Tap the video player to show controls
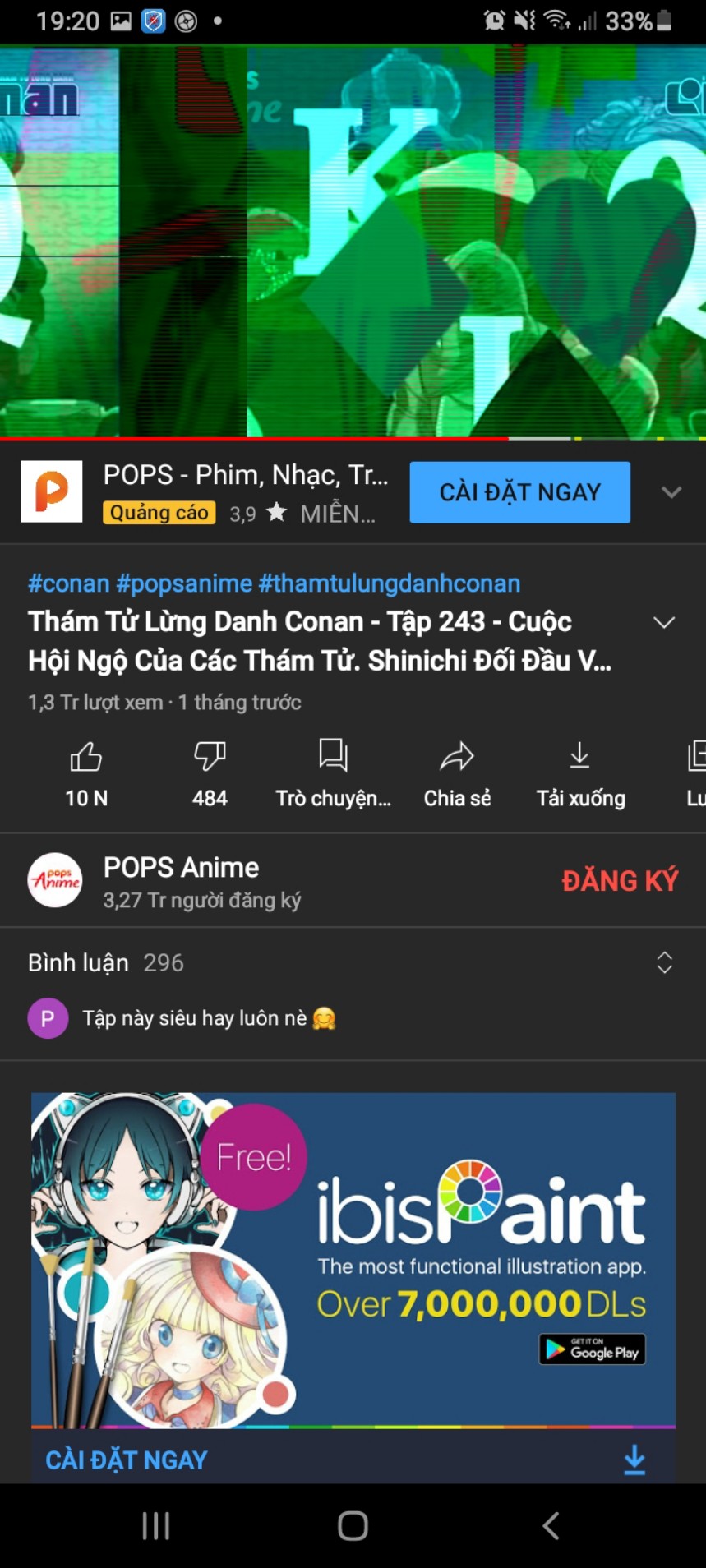The width and height of the screenshot is (706, 1568). pos(353,242)
